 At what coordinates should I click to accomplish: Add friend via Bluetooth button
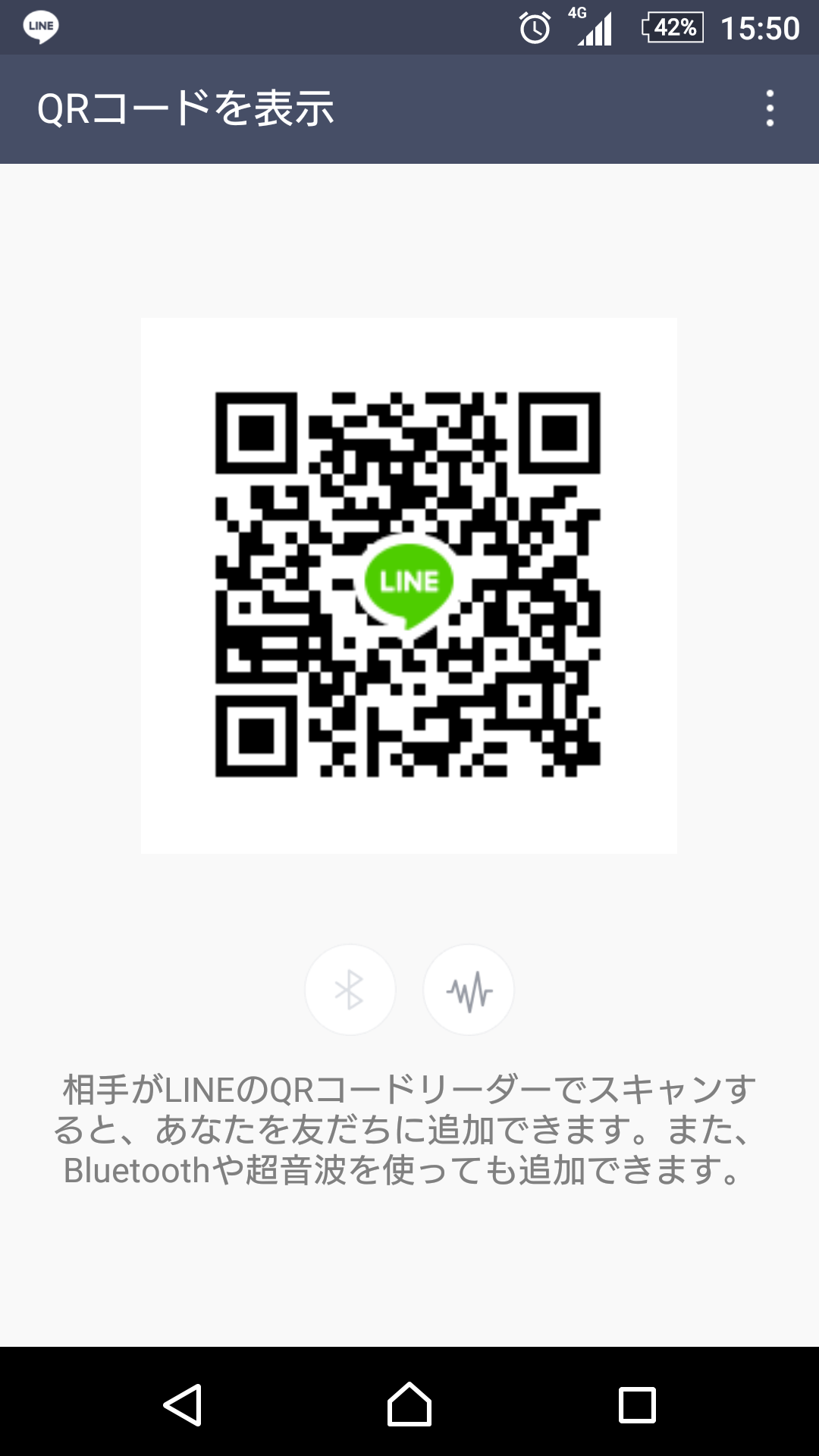[x=350, y=990]
